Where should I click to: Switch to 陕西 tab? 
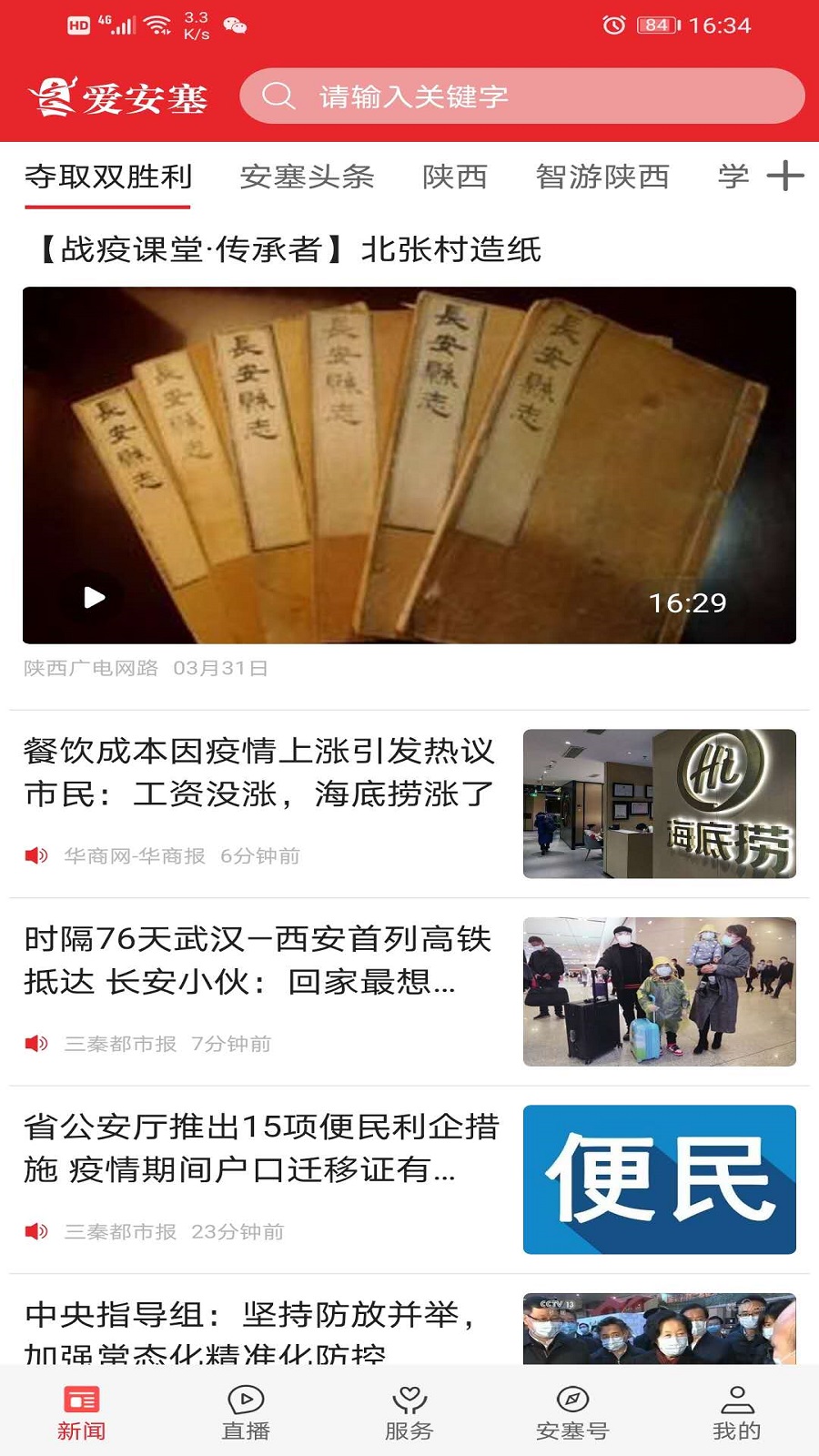[x=454, y=177]
